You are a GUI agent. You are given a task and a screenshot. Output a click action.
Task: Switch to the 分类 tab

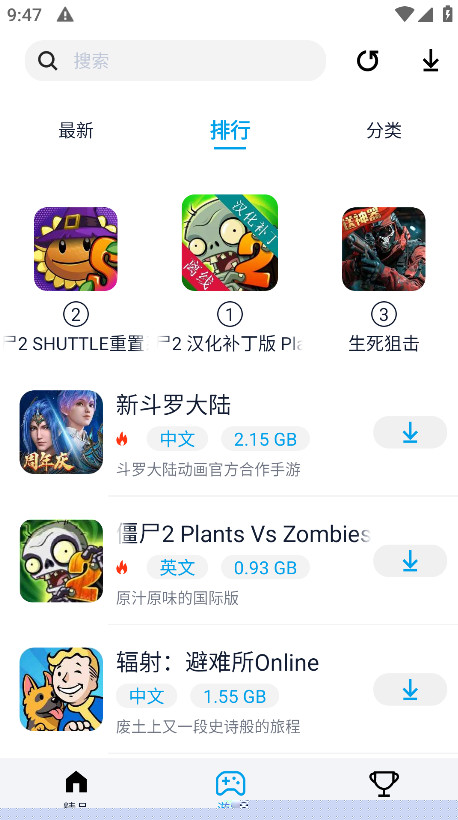click(384, 130)
